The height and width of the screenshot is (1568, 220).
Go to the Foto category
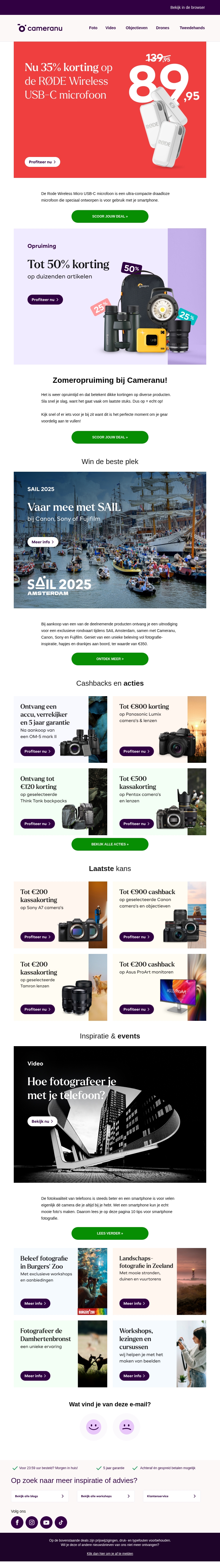(93, 28)
